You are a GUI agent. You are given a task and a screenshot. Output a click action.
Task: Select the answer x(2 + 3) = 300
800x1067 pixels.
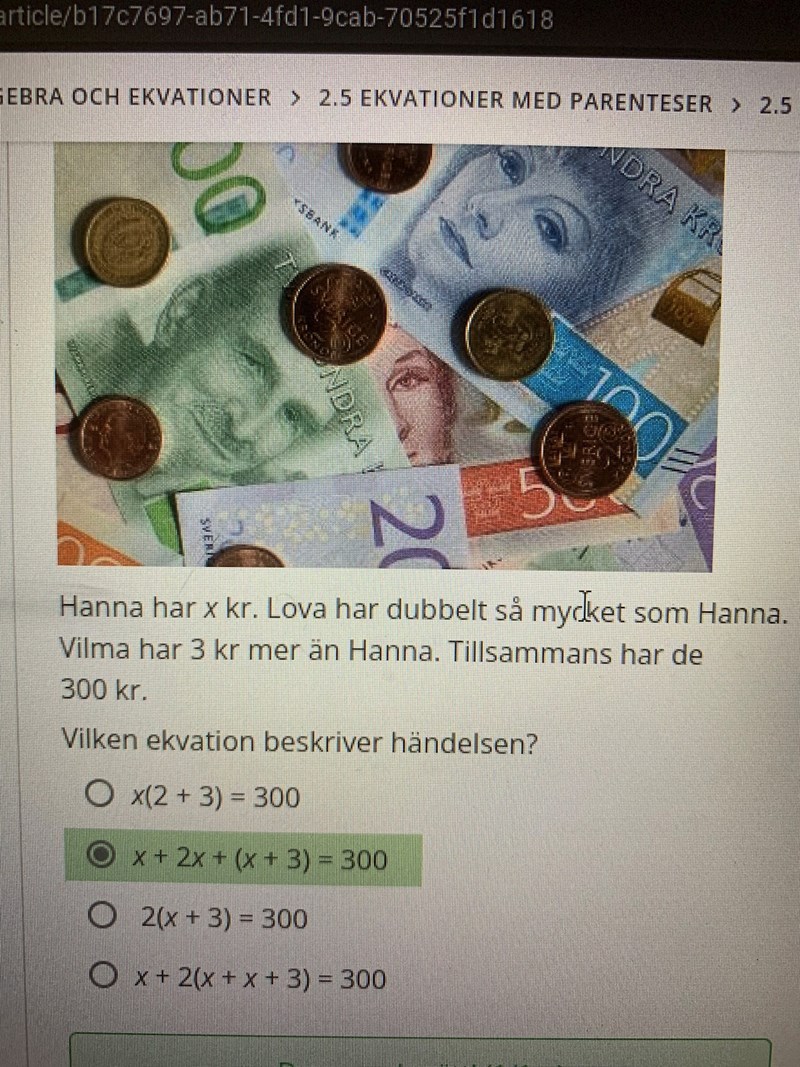pyautogui.click(x=99, y=795)
